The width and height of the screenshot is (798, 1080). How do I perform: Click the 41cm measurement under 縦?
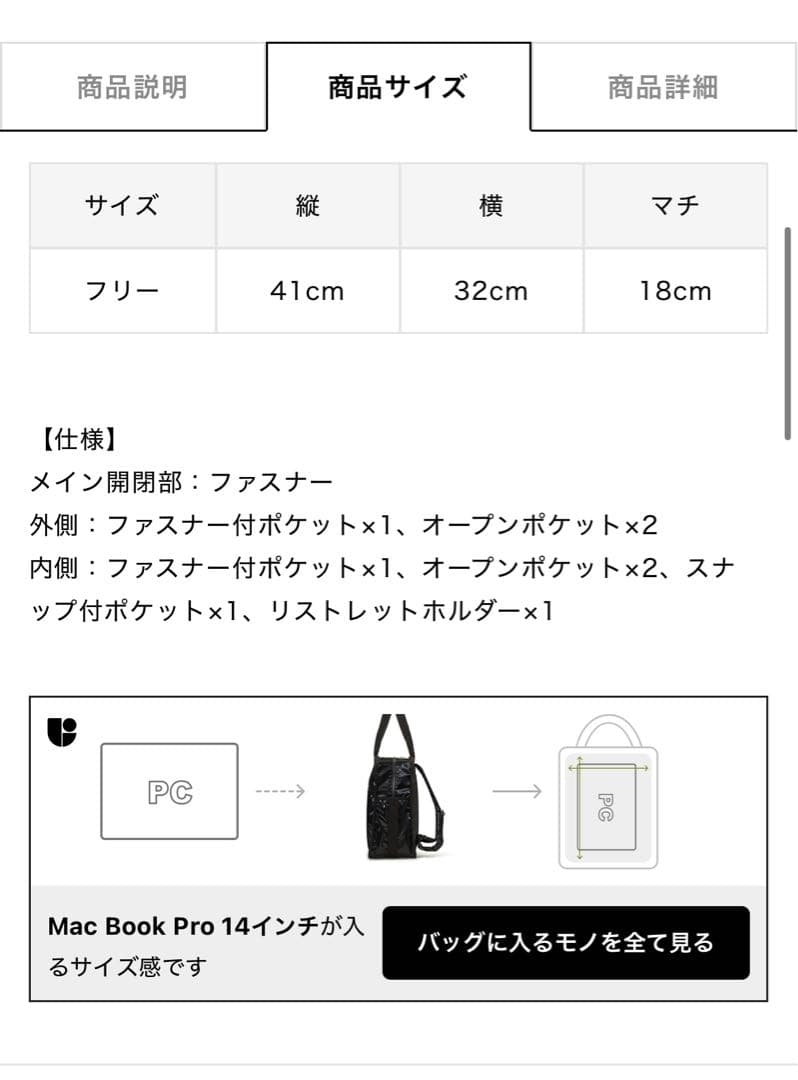[x=307, y=291]
